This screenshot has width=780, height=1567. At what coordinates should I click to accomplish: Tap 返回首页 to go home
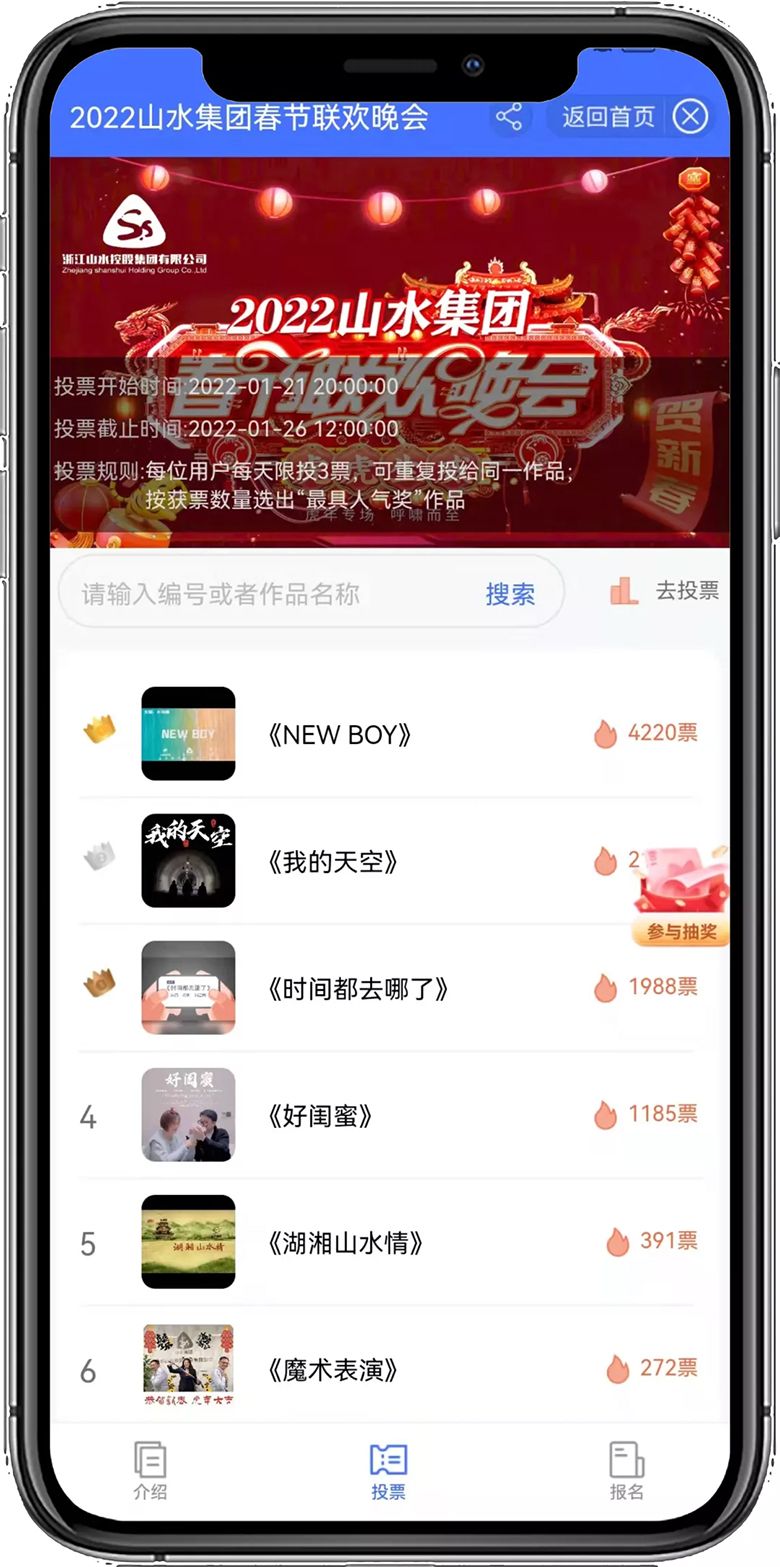pyautogui.click(x=608, y=117)
